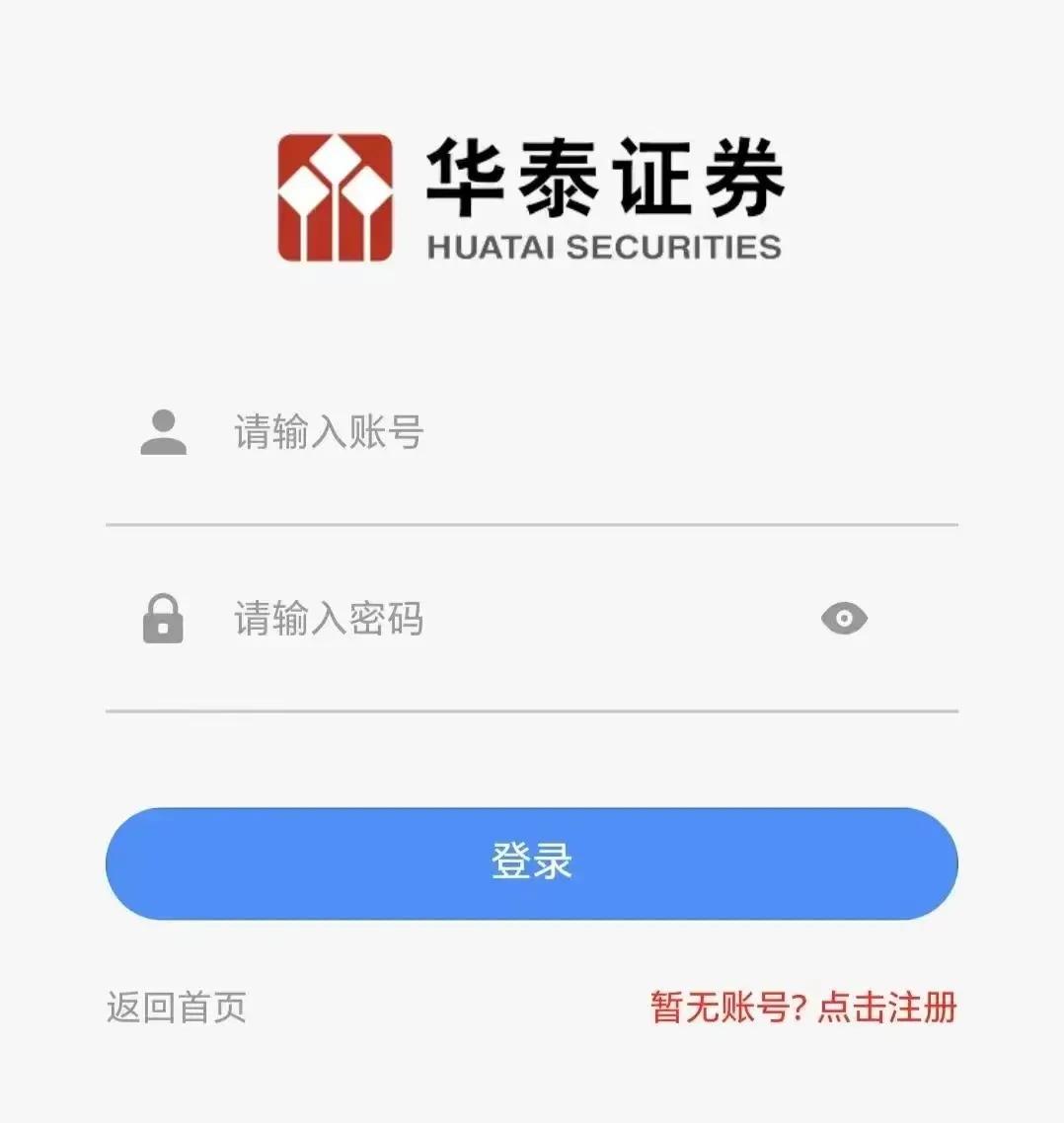Click 返回首页 to go home
The height and width of the screenshot is (1123, 1064).
[176, 1007]
